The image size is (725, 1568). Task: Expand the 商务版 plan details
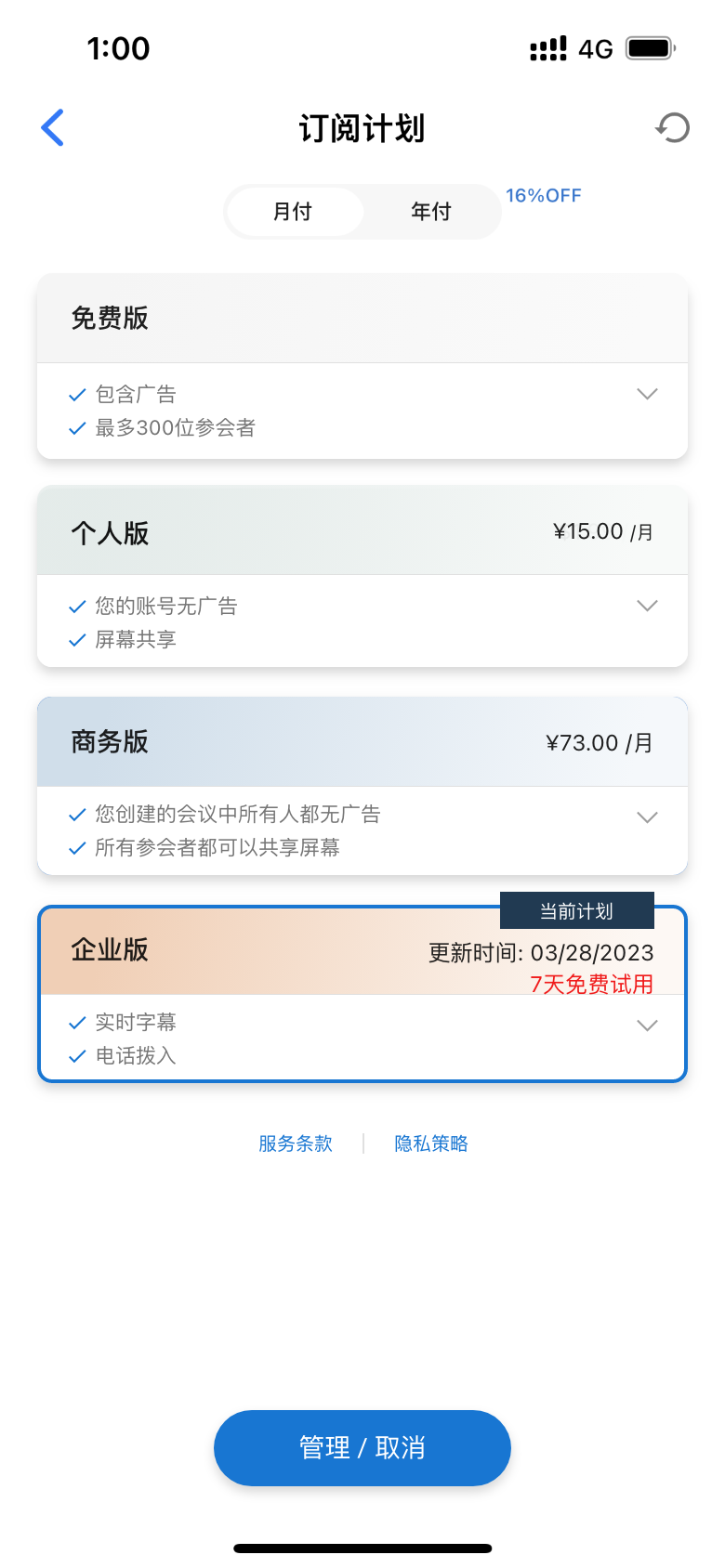647,817
